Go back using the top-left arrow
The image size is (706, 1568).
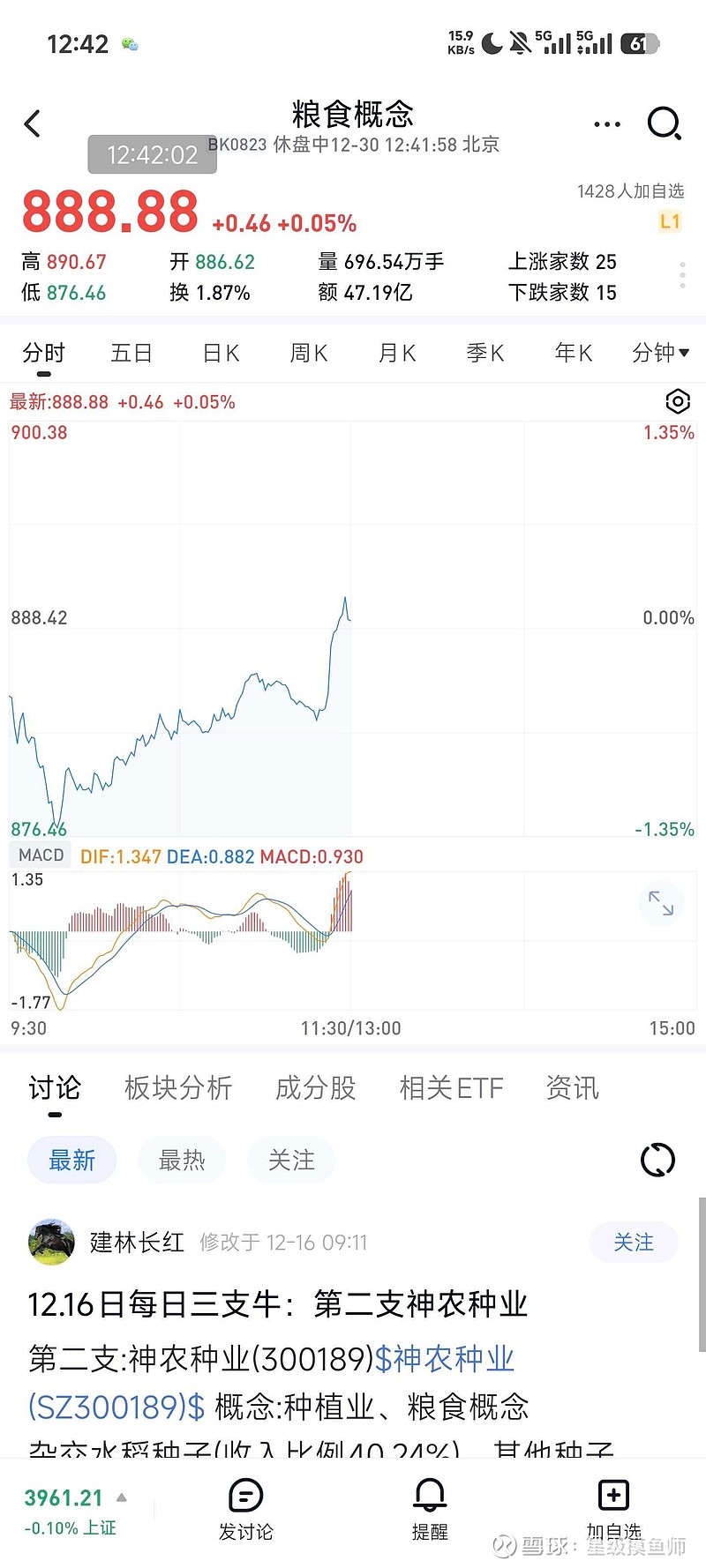pyautogui.click(x=33, y=123)
